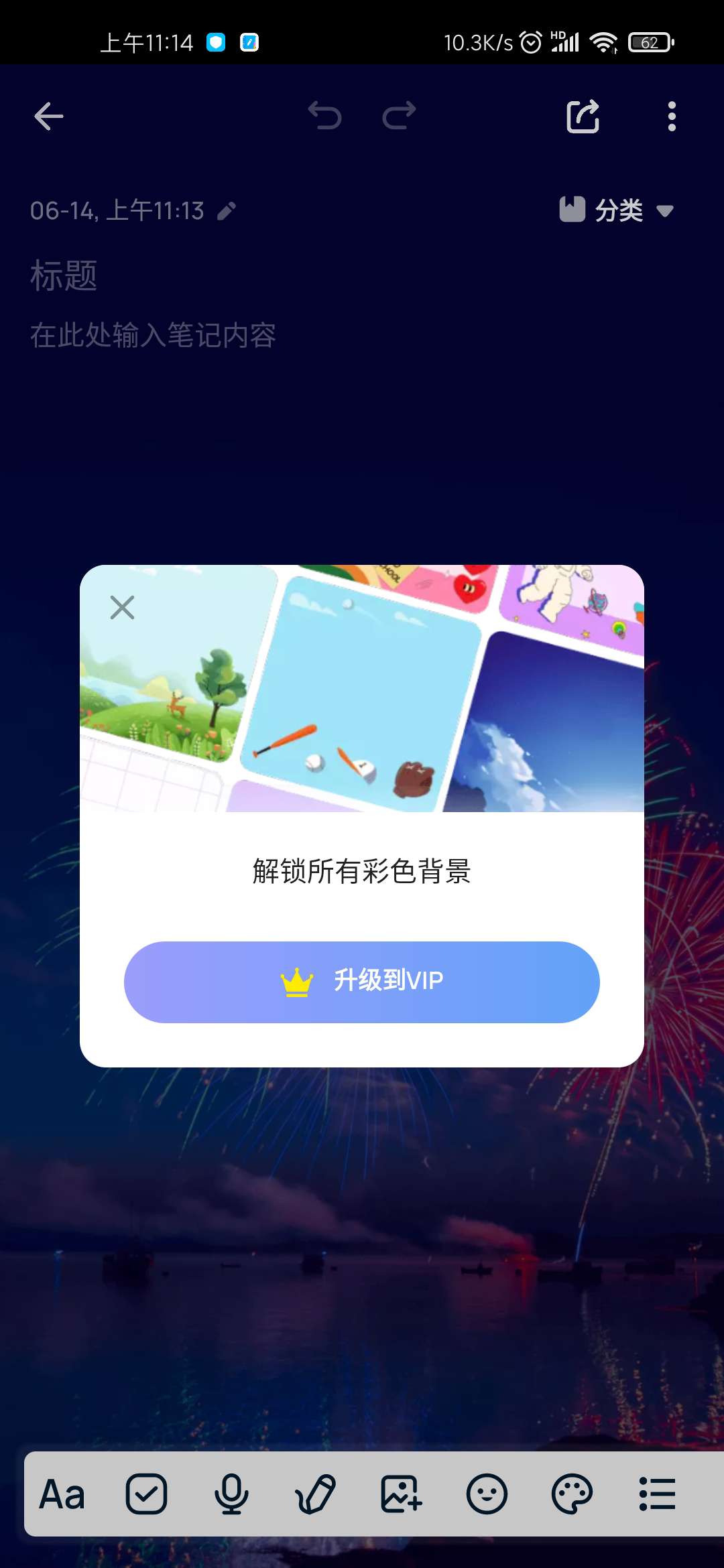The image size is (724, 1568).
Task: Share this note
Action: pyautogui.click(x=583, y=117)
